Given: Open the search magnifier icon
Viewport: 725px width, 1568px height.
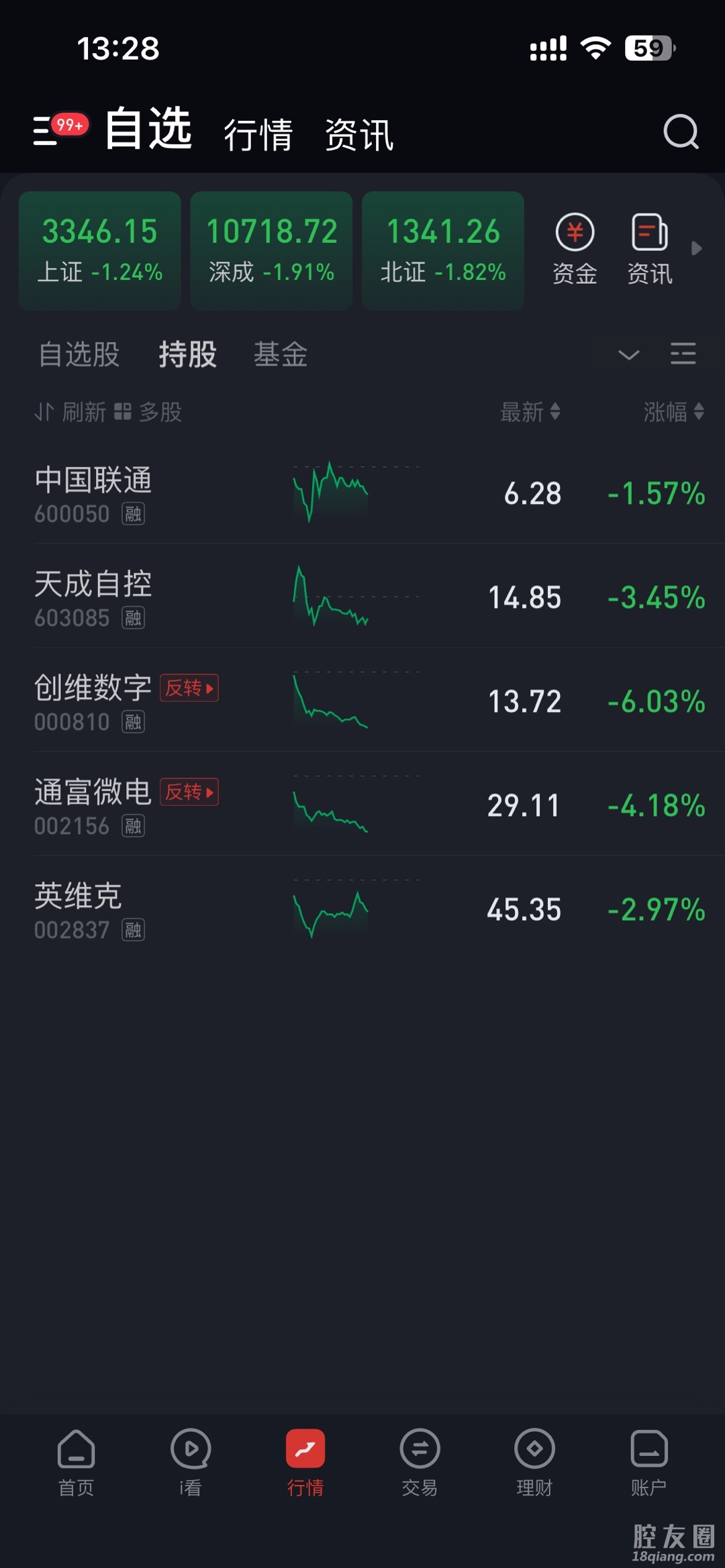Looking at the screenshot, I should coord(681,132).
